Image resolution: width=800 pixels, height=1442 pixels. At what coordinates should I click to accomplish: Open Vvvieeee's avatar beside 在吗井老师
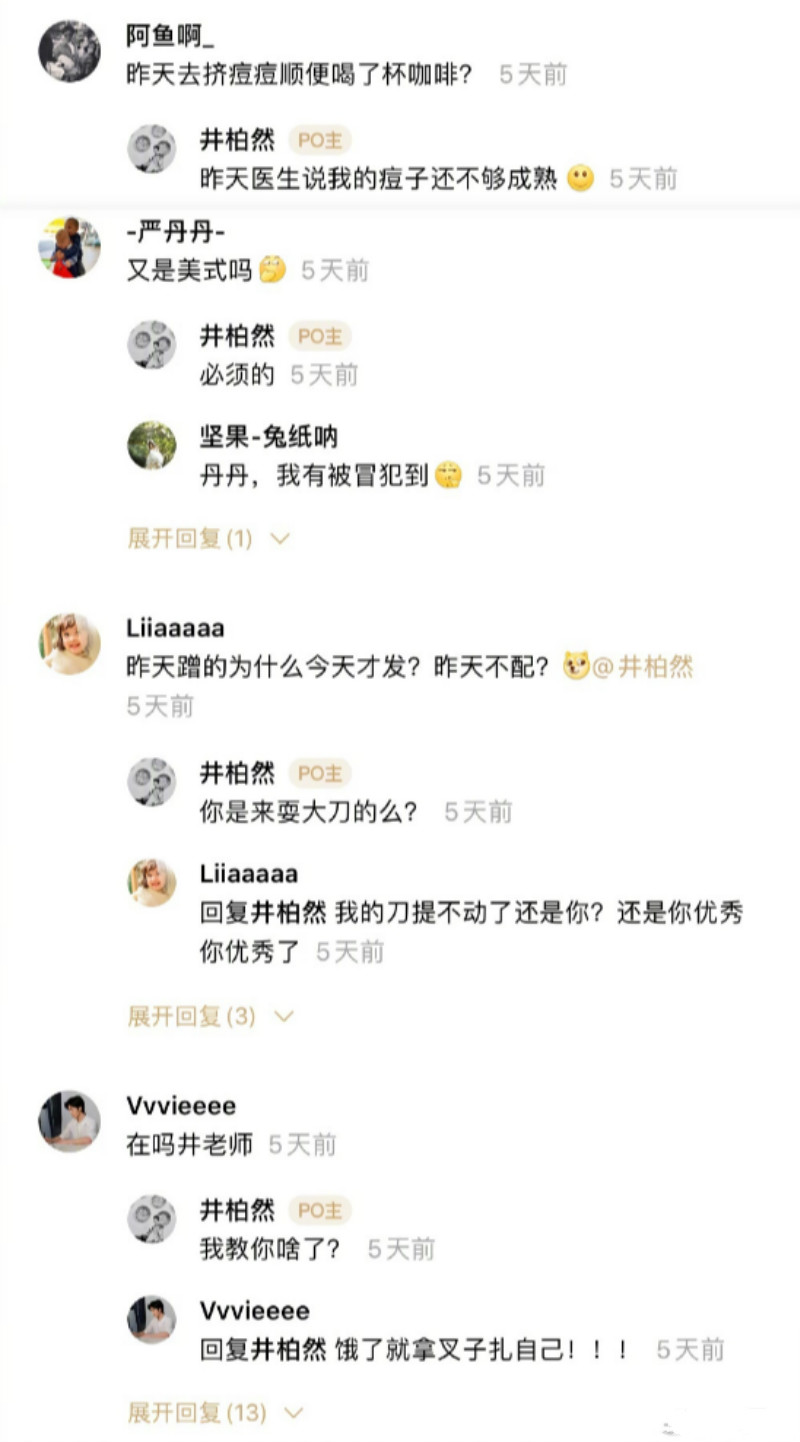(x=69, y=1121)
